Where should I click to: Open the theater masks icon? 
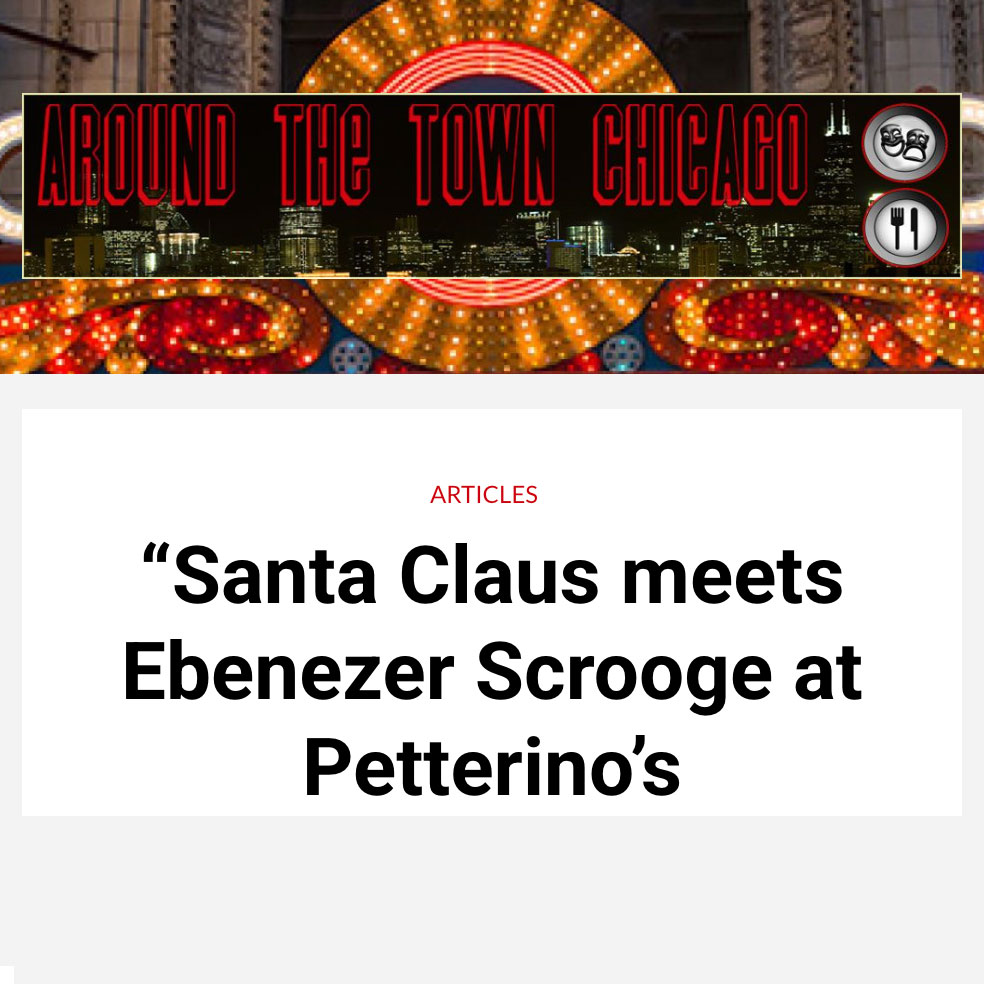click(x=904, y=143)
